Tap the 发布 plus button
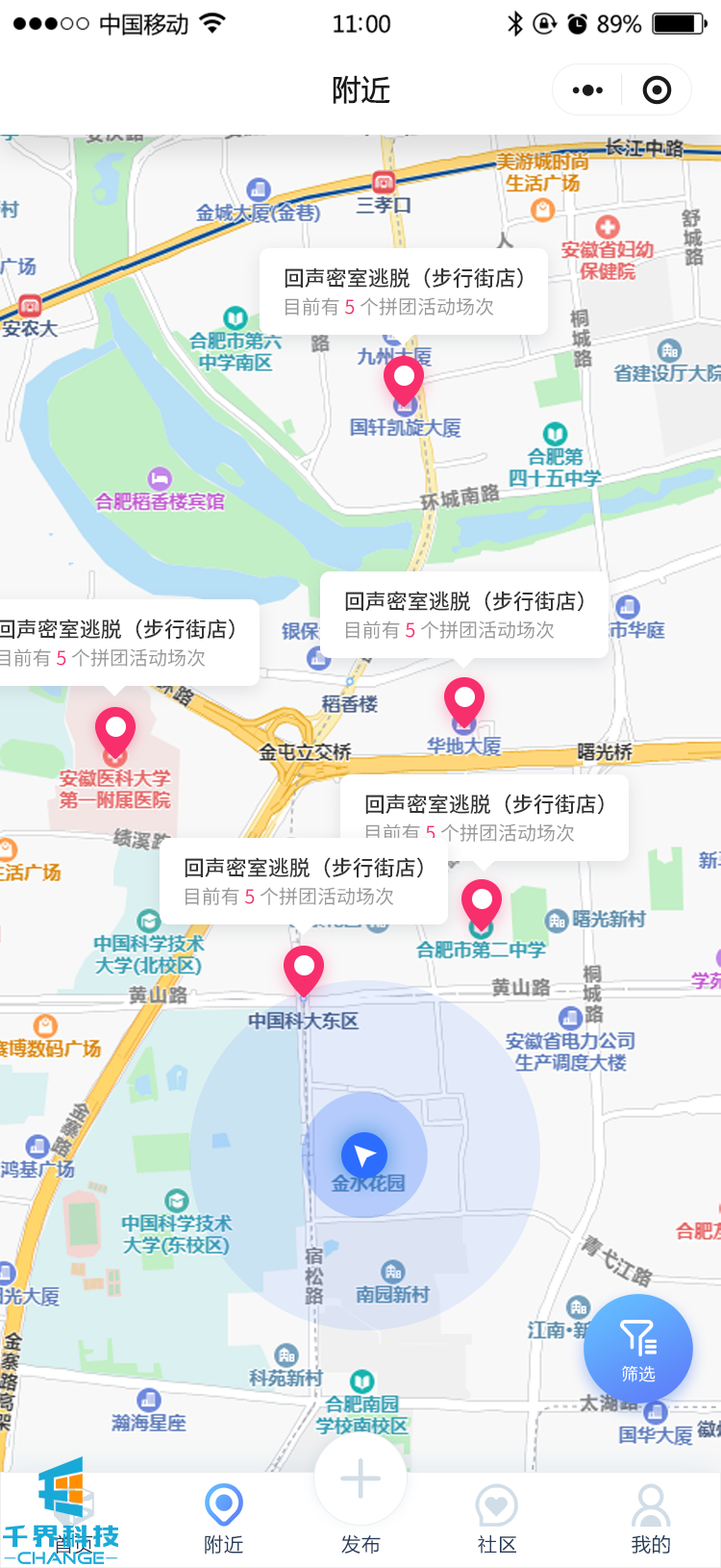 [360, 1481]
